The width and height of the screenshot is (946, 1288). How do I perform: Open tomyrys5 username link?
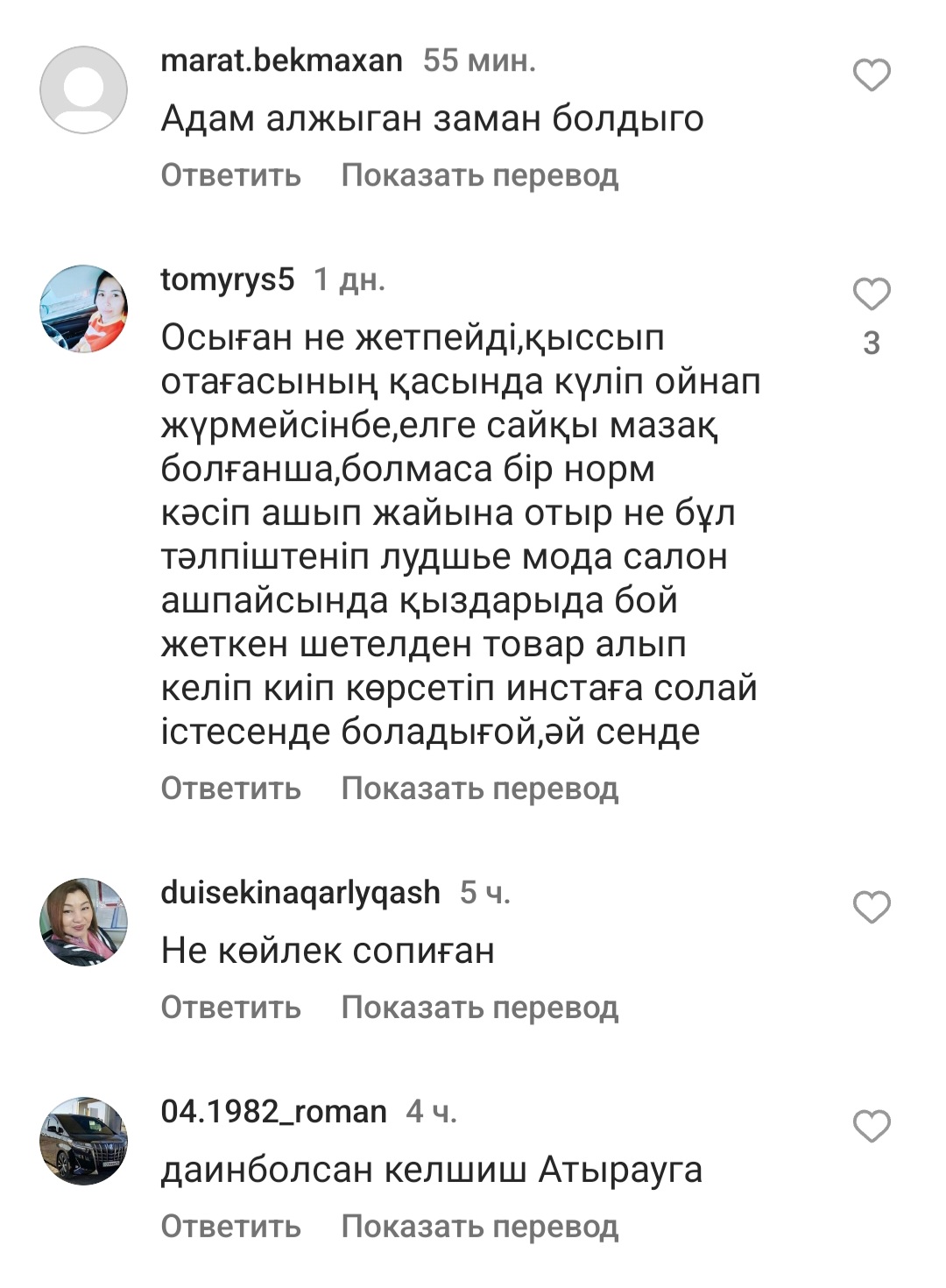[x=228, y=280]
